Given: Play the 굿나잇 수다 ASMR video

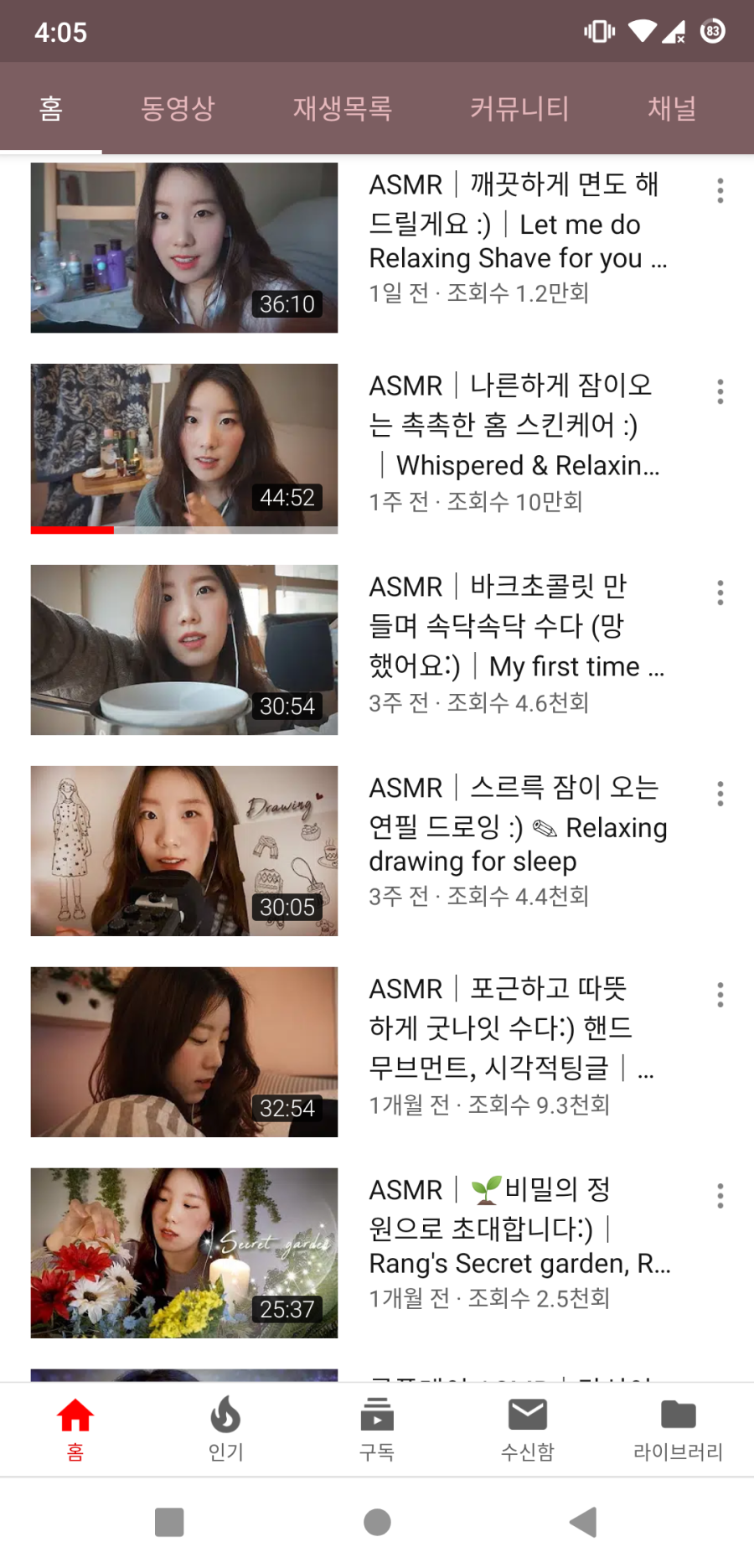Looking at the screenshot, I should click(184, 1052).
